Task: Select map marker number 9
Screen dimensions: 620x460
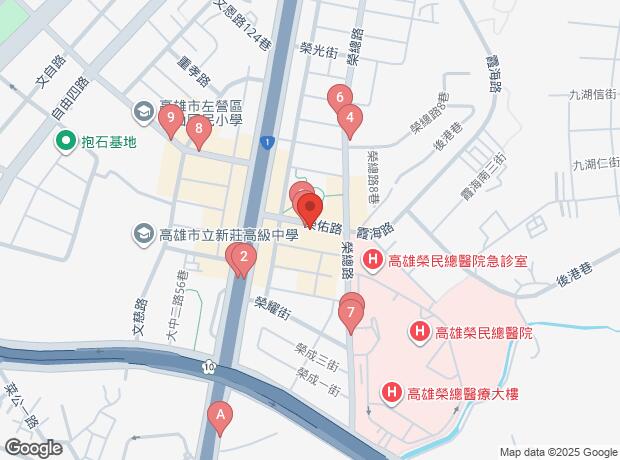Action: 171,121
